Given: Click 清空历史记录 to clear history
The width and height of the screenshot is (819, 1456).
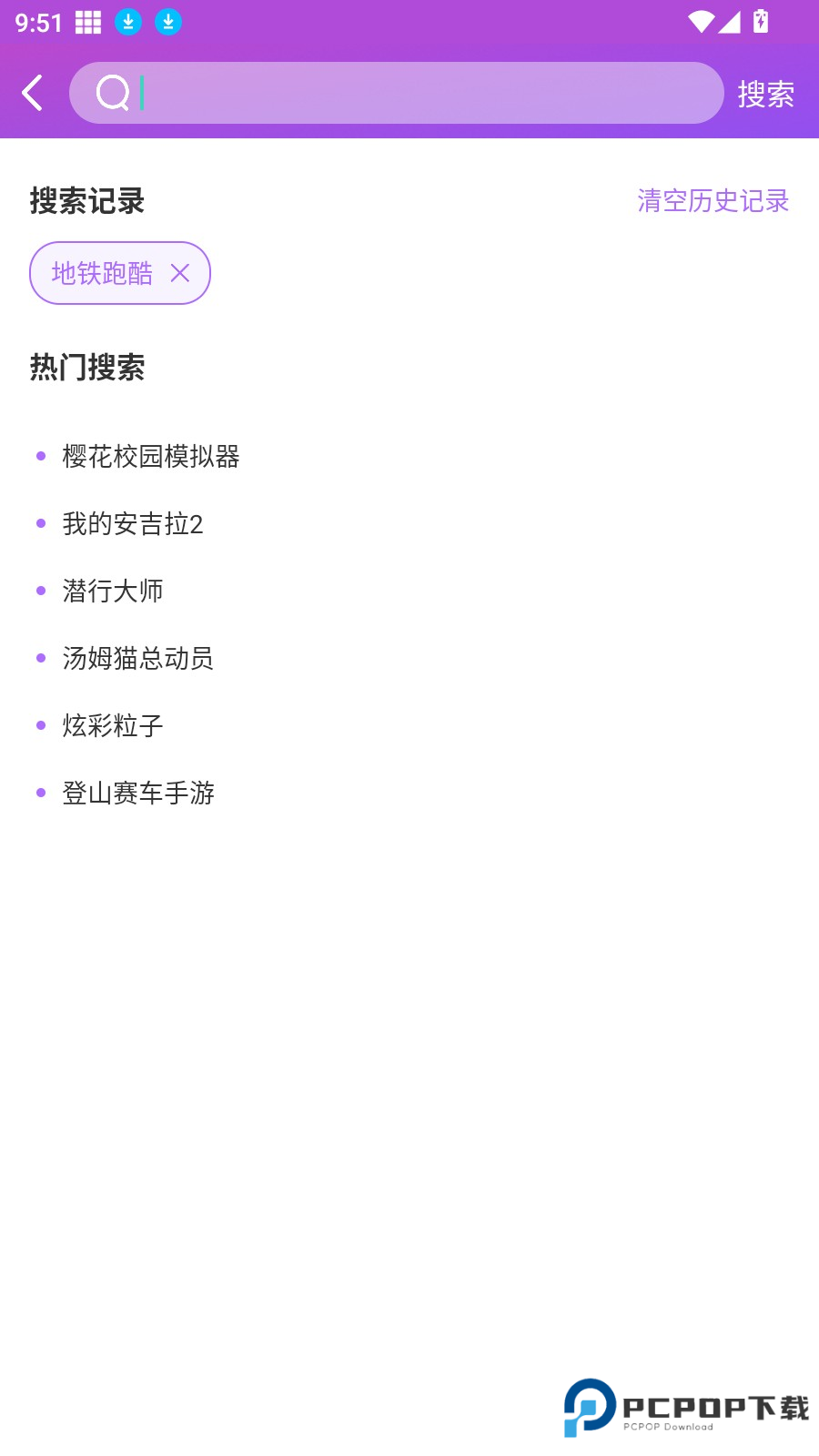Looking at the screenshot, I should 713,201.
